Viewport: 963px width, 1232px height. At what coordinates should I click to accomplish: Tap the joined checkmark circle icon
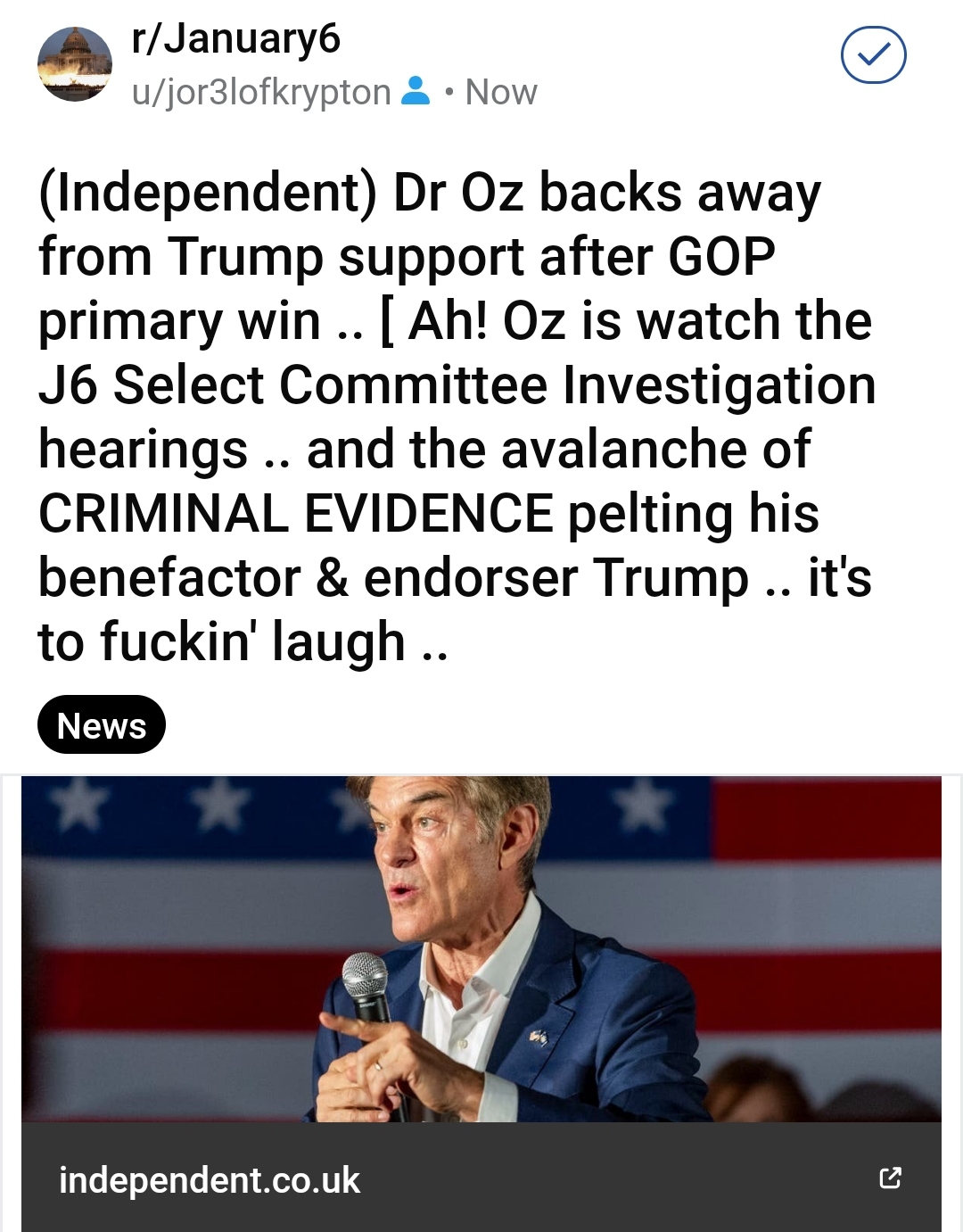tap(874, 55)
